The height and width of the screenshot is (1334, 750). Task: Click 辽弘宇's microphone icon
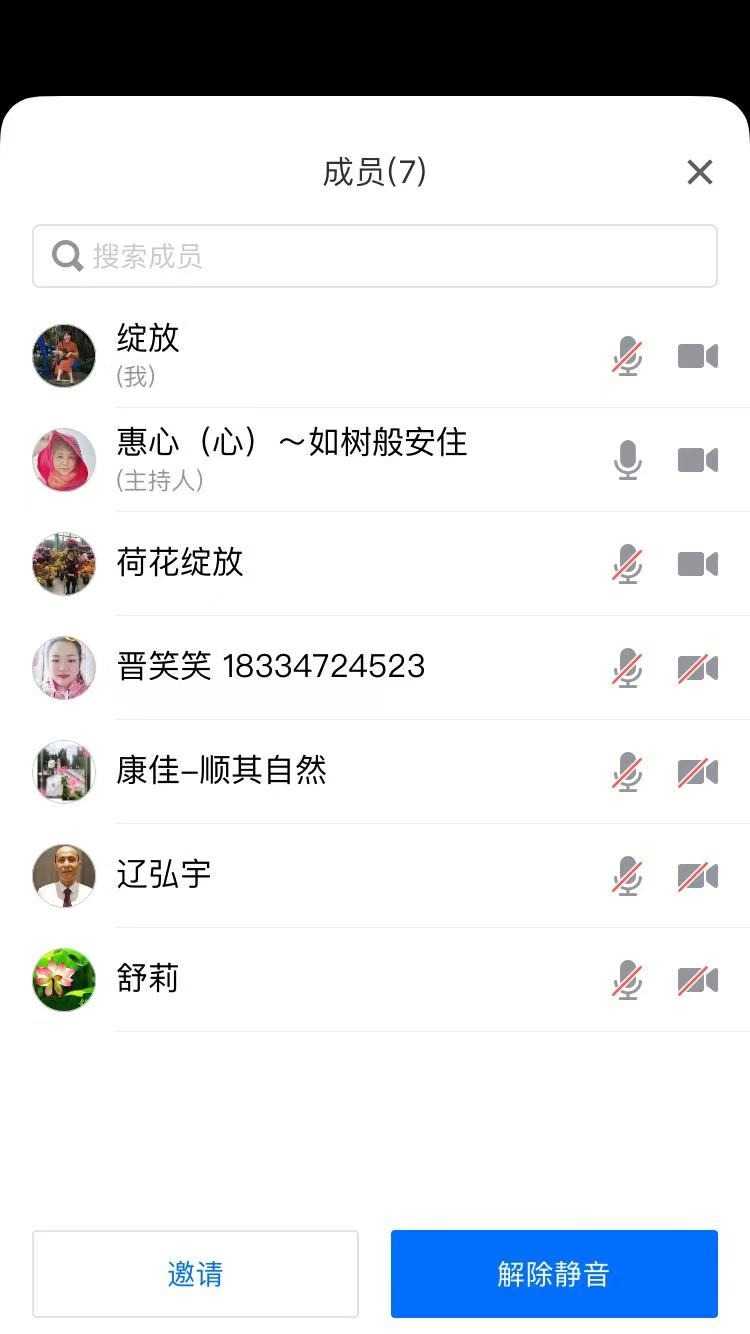[x=627, y=876]
